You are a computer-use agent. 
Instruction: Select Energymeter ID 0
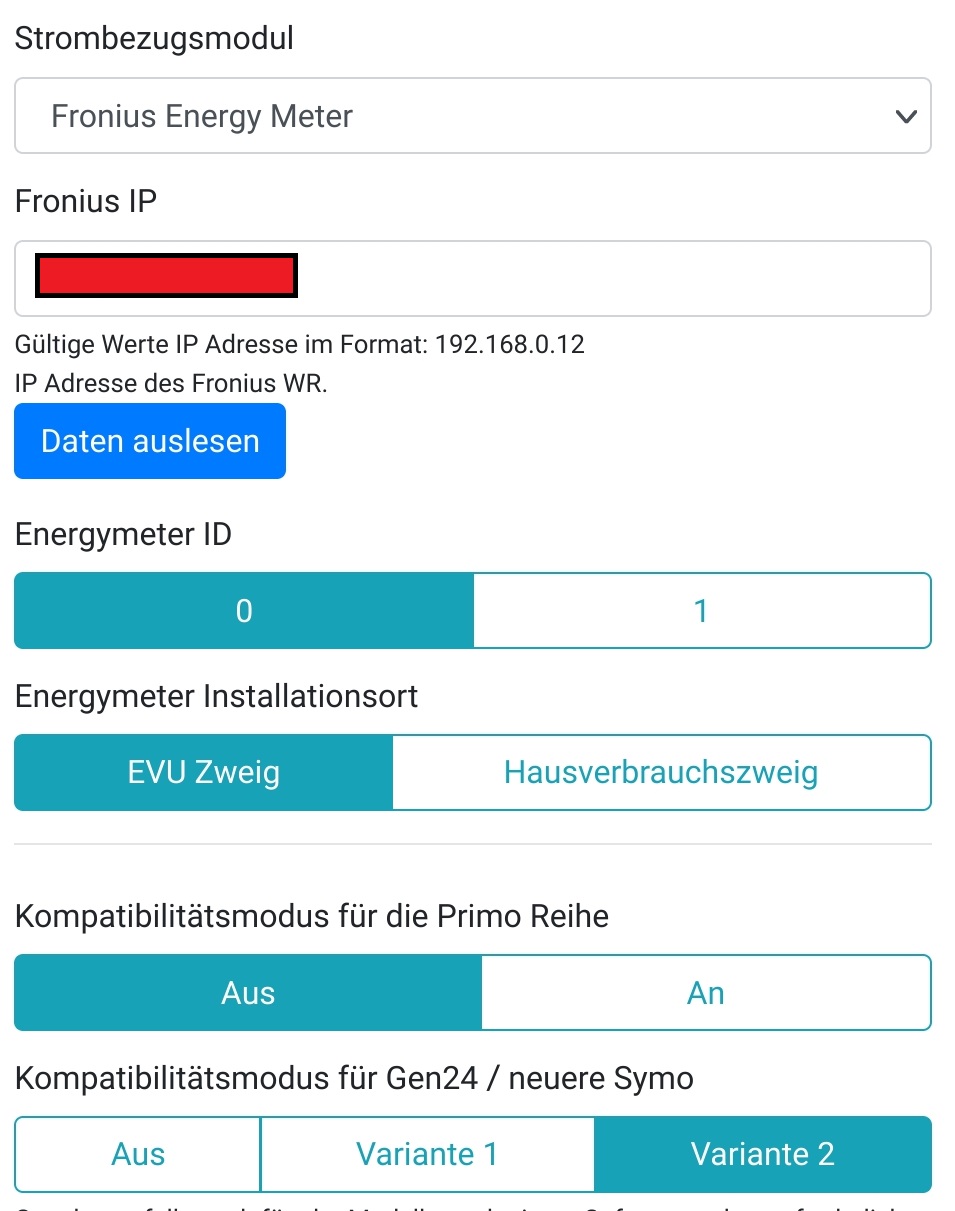(244, 611)
